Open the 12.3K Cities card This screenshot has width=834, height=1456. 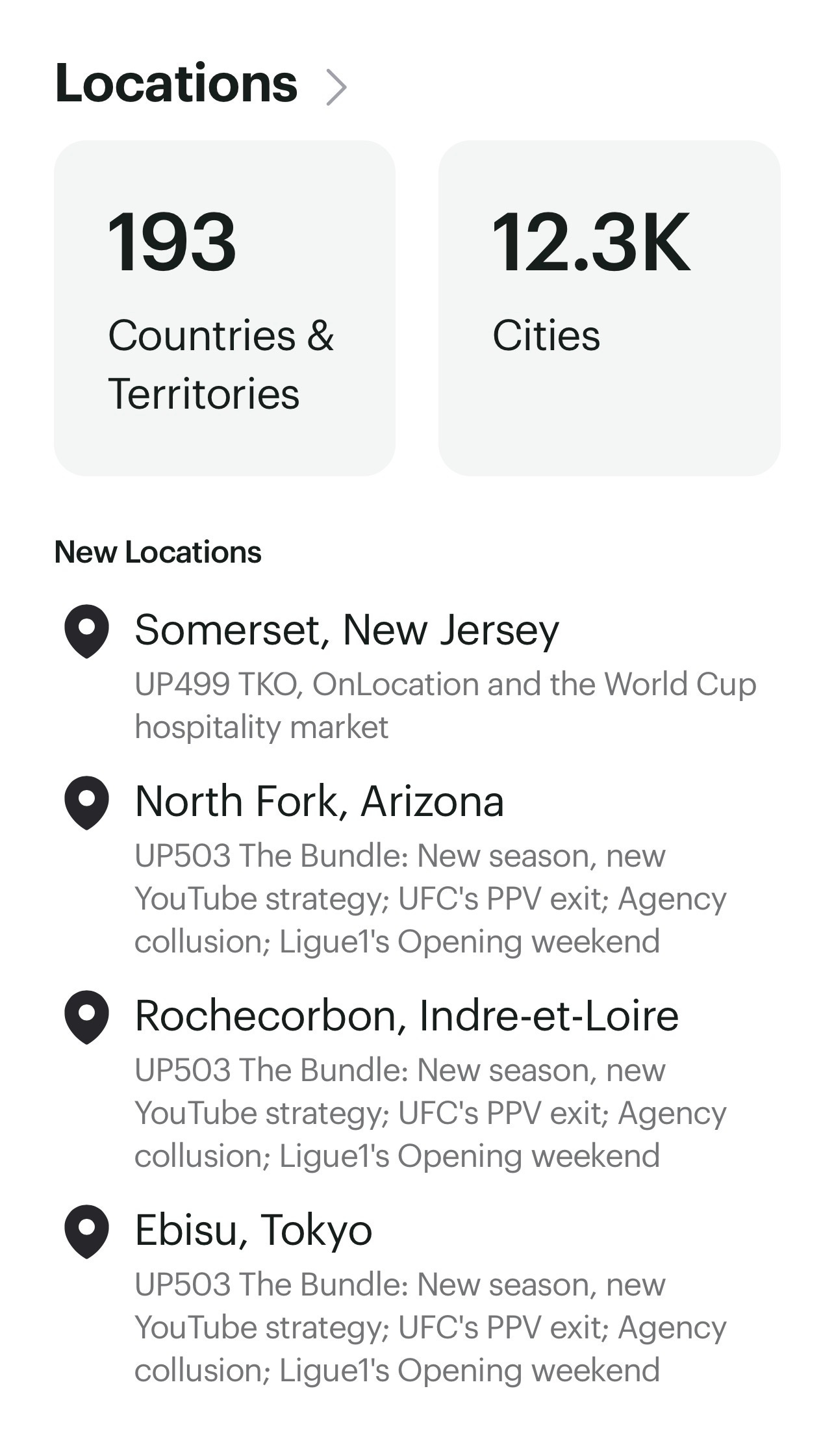pos(609,308)
